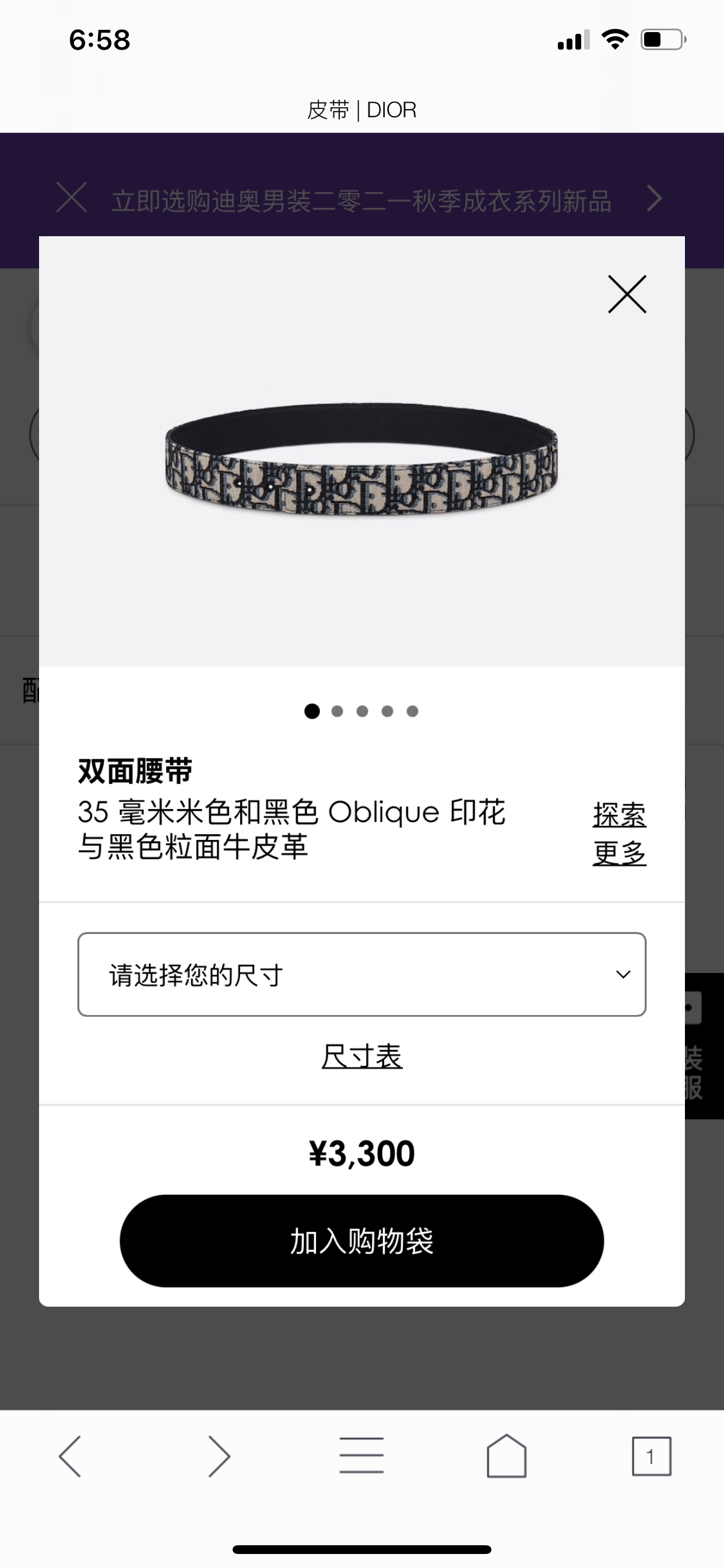Select the second image indicator dot
Screen dimensions: 724x1568
[x=337, y=711]
